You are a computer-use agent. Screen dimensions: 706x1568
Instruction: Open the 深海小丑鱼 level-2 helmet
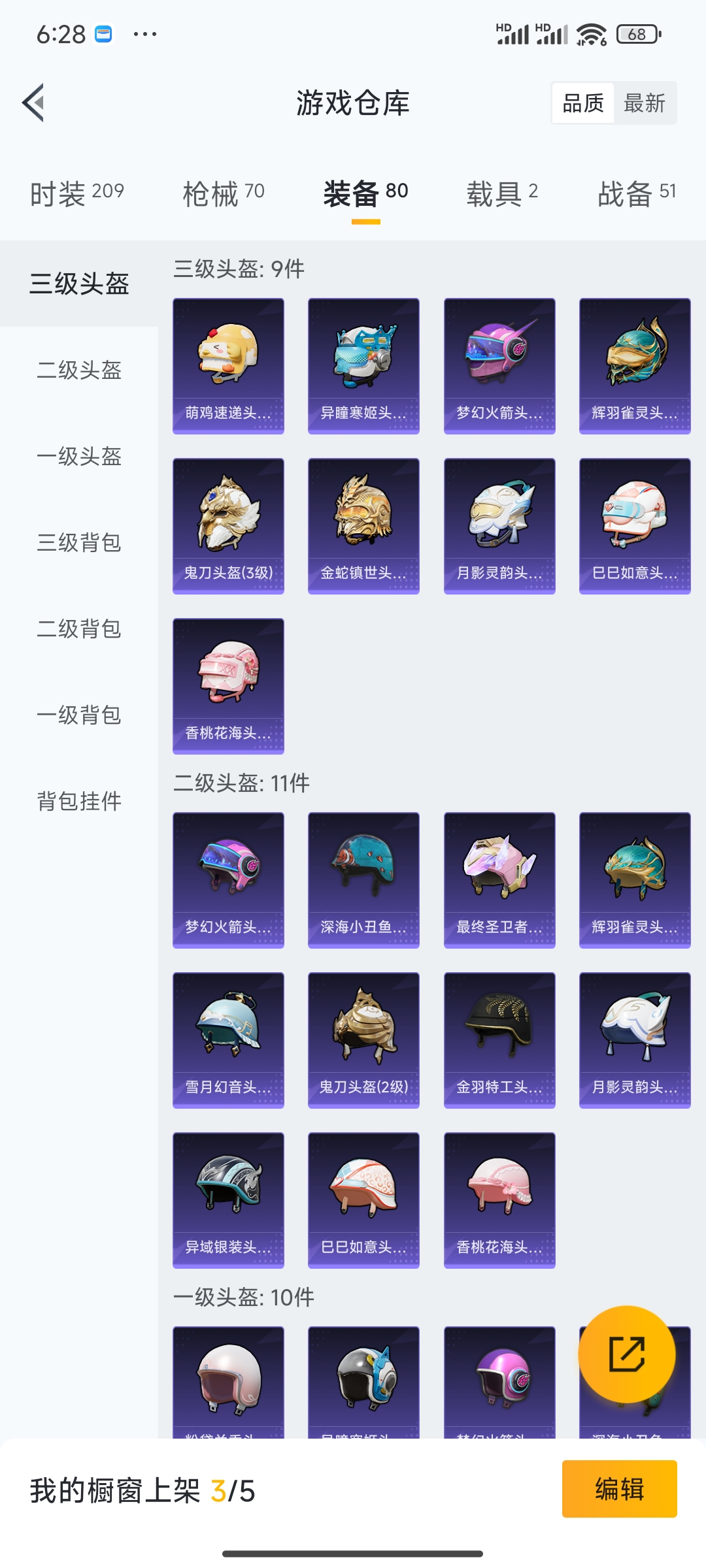coord(363,879)
